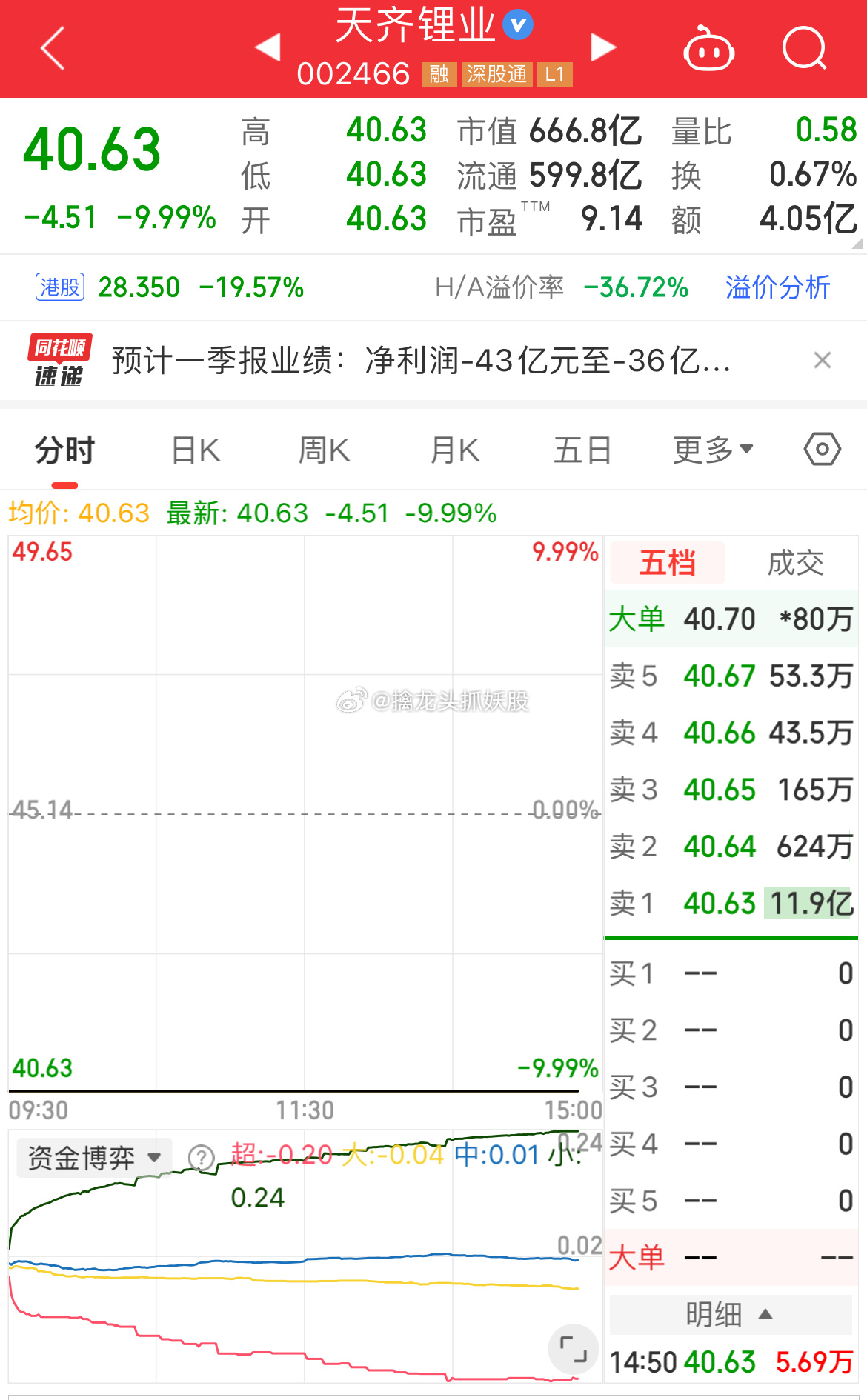Select the 分时 chart tab

(64, 450)
